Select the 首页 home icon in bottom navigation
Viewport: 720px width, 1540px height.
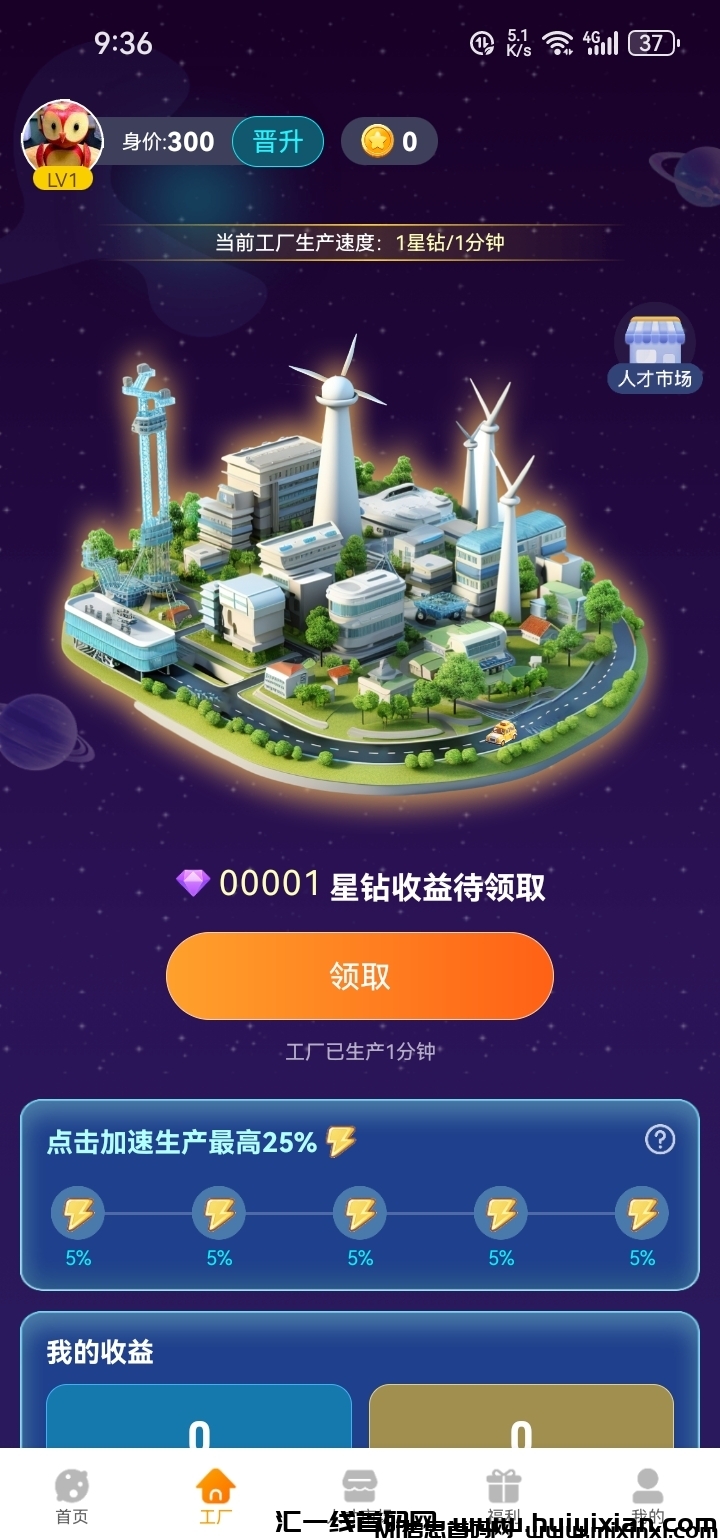(x=72, y=1487)
